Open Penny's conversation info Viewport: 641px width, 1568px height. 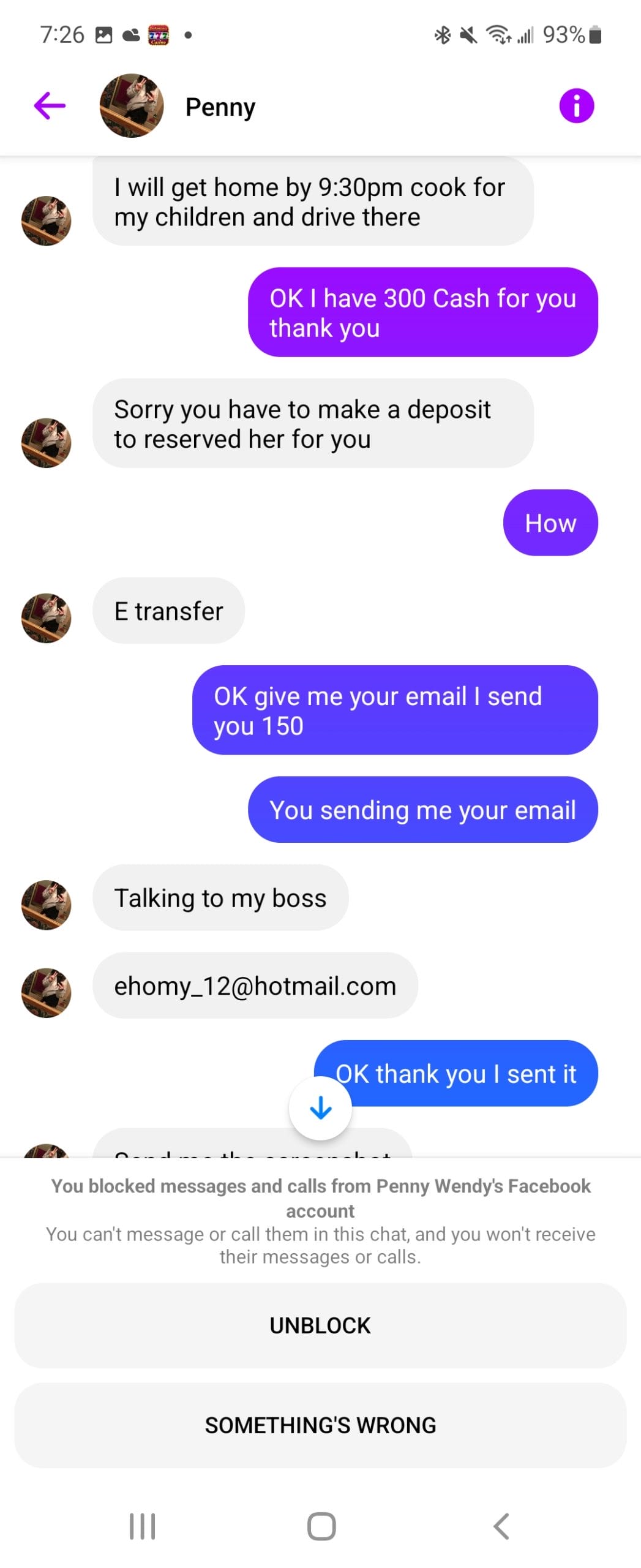(x=576, y=106)
